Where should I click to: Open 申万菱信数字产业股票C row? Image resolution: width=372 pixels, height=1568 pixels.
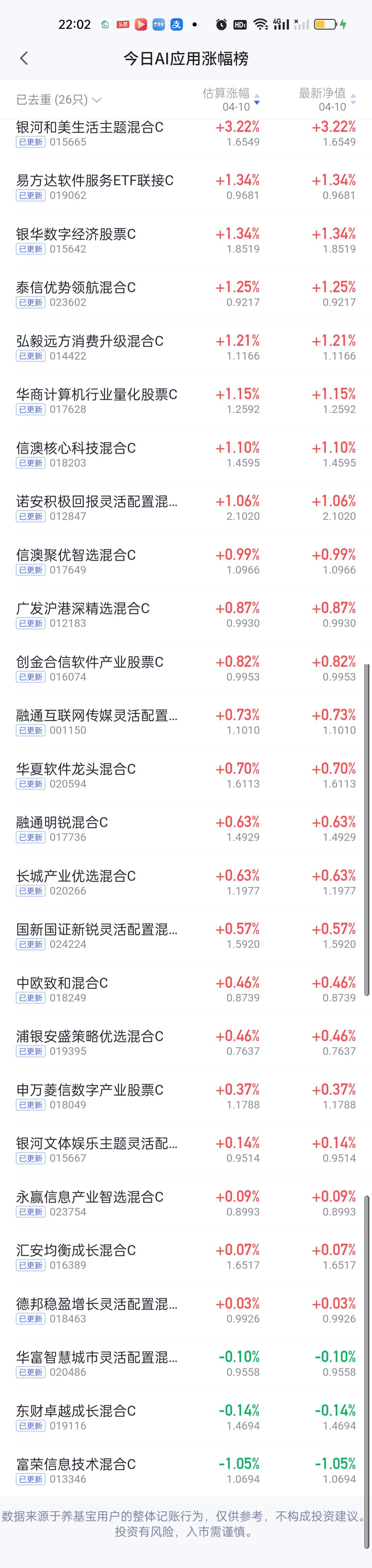[x=186, y=1097]
